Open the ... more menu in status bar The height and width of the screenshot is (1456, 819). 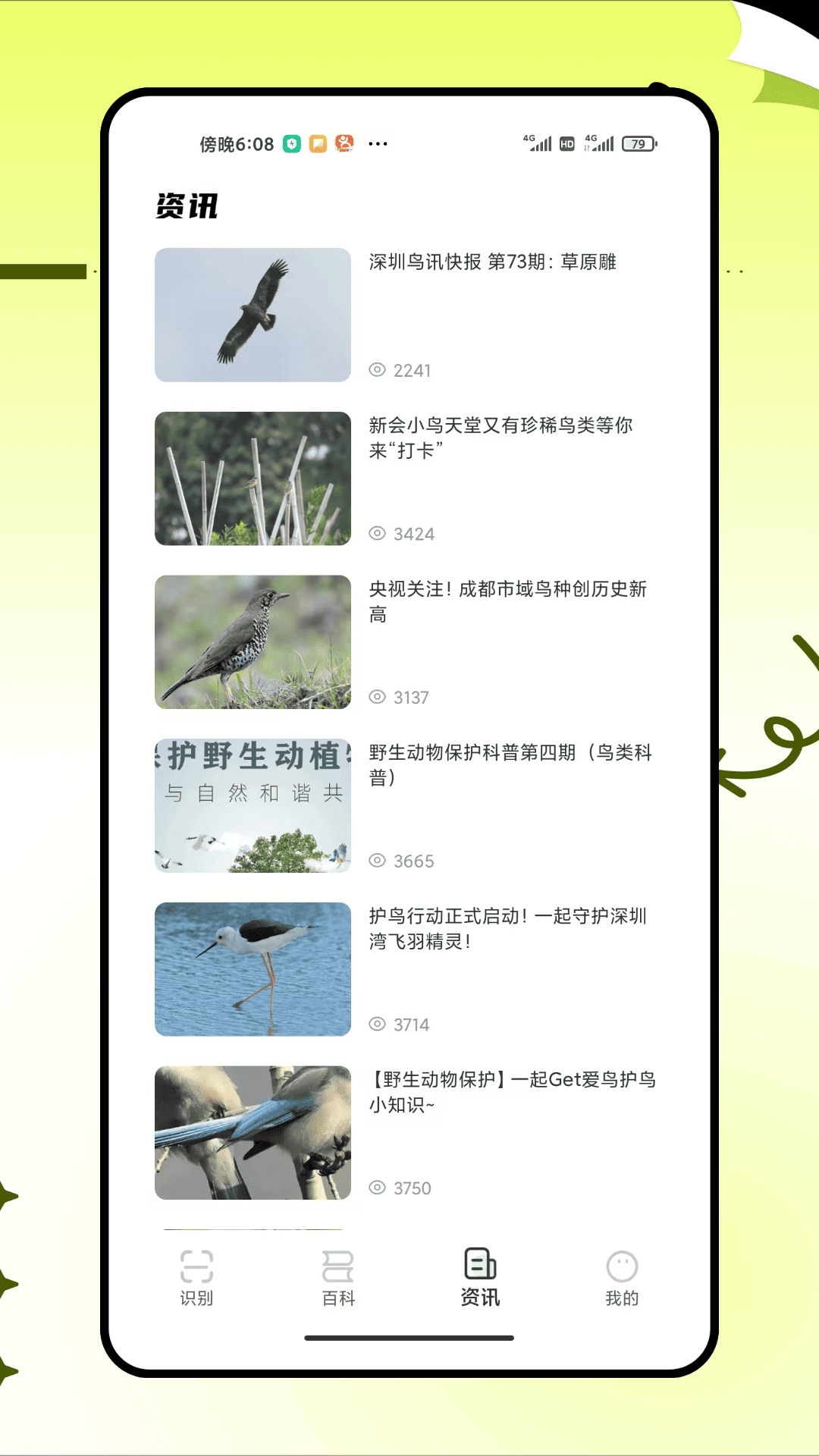click(377, 143)
